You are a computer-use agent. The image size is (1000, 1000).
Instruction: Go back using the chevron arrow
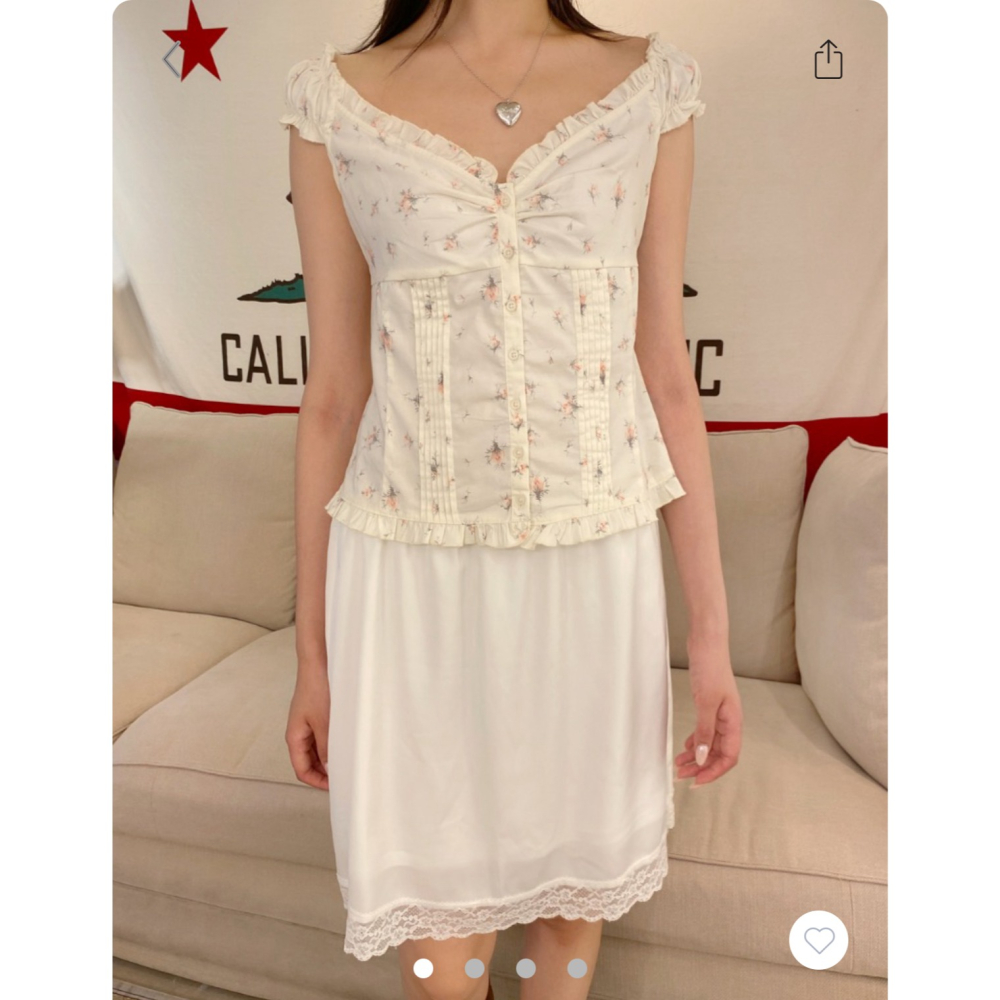(172, 60)
